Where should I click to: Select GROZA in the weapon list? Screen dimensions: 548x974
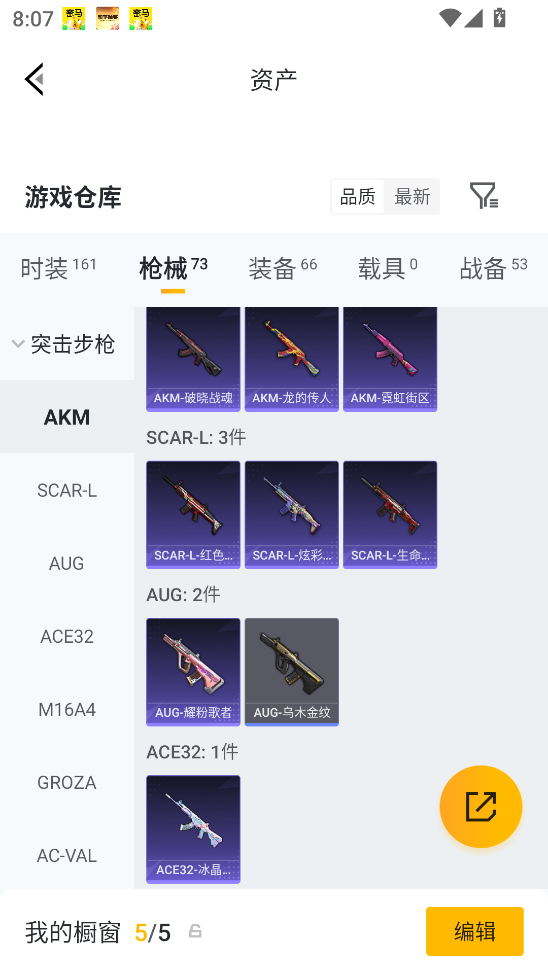click(x=67, y=783)
